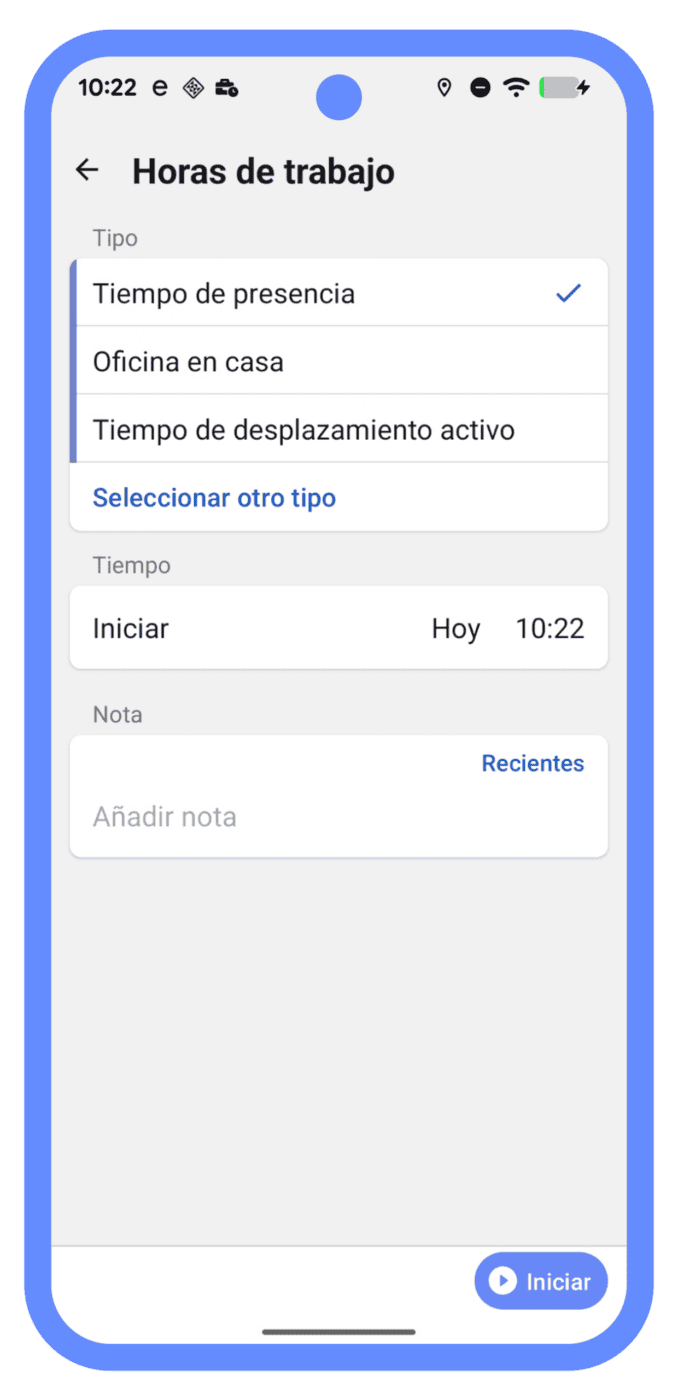This screenshot has width=678, height=1400.
Task: Choose Oficina en casa type
Action: (x=338, y=361)
